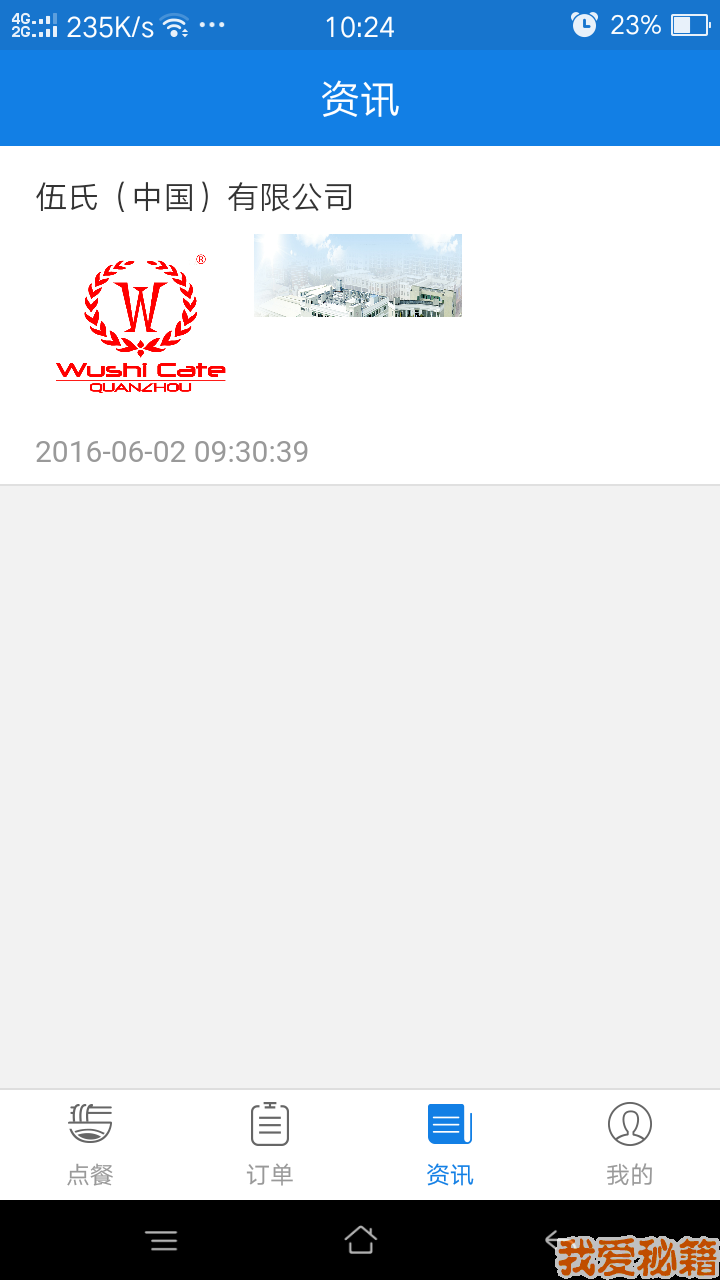Tap the system home button
The height and width of the screenshot is (1280, 720).
point(360,1240)
